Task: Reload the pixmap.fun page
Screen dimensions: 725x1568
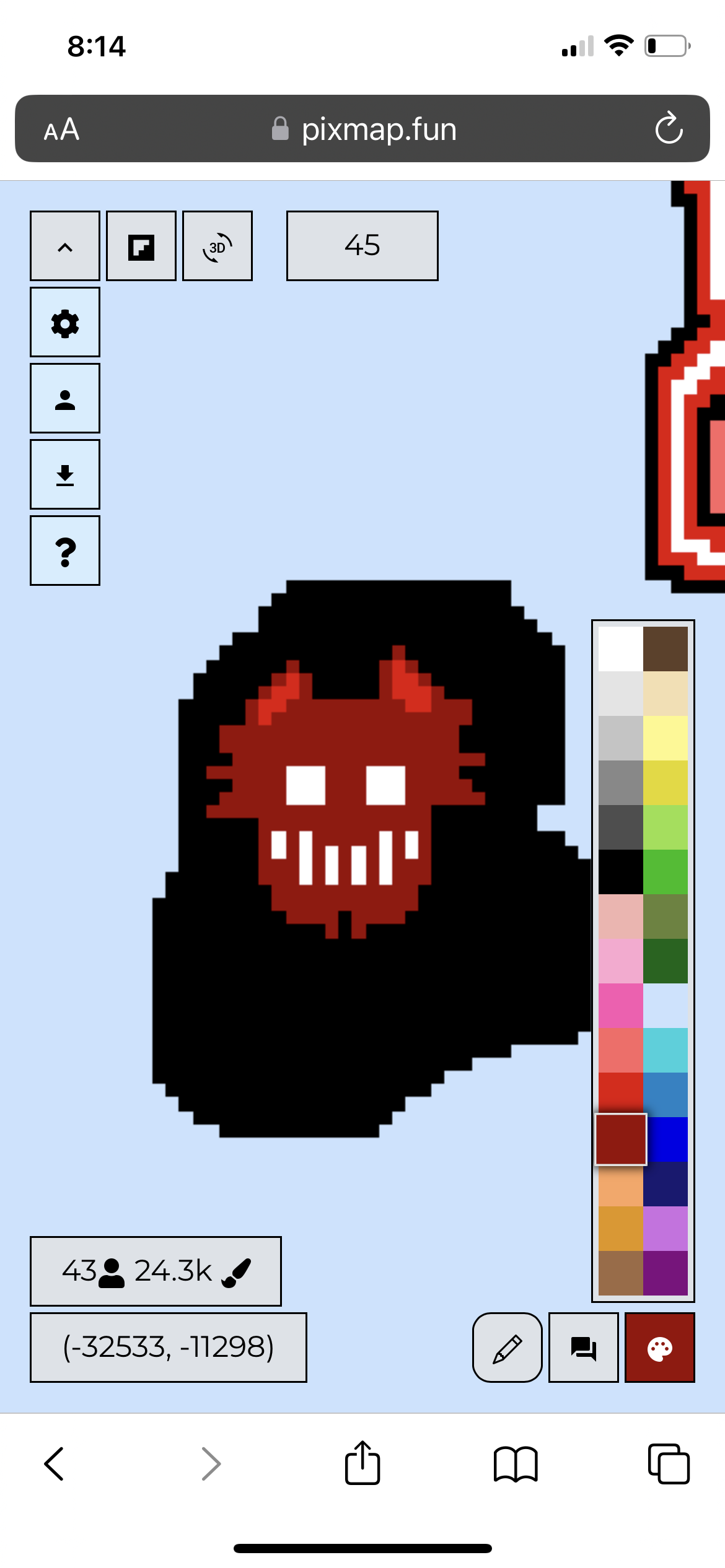Action: click(x=669, y=129)
